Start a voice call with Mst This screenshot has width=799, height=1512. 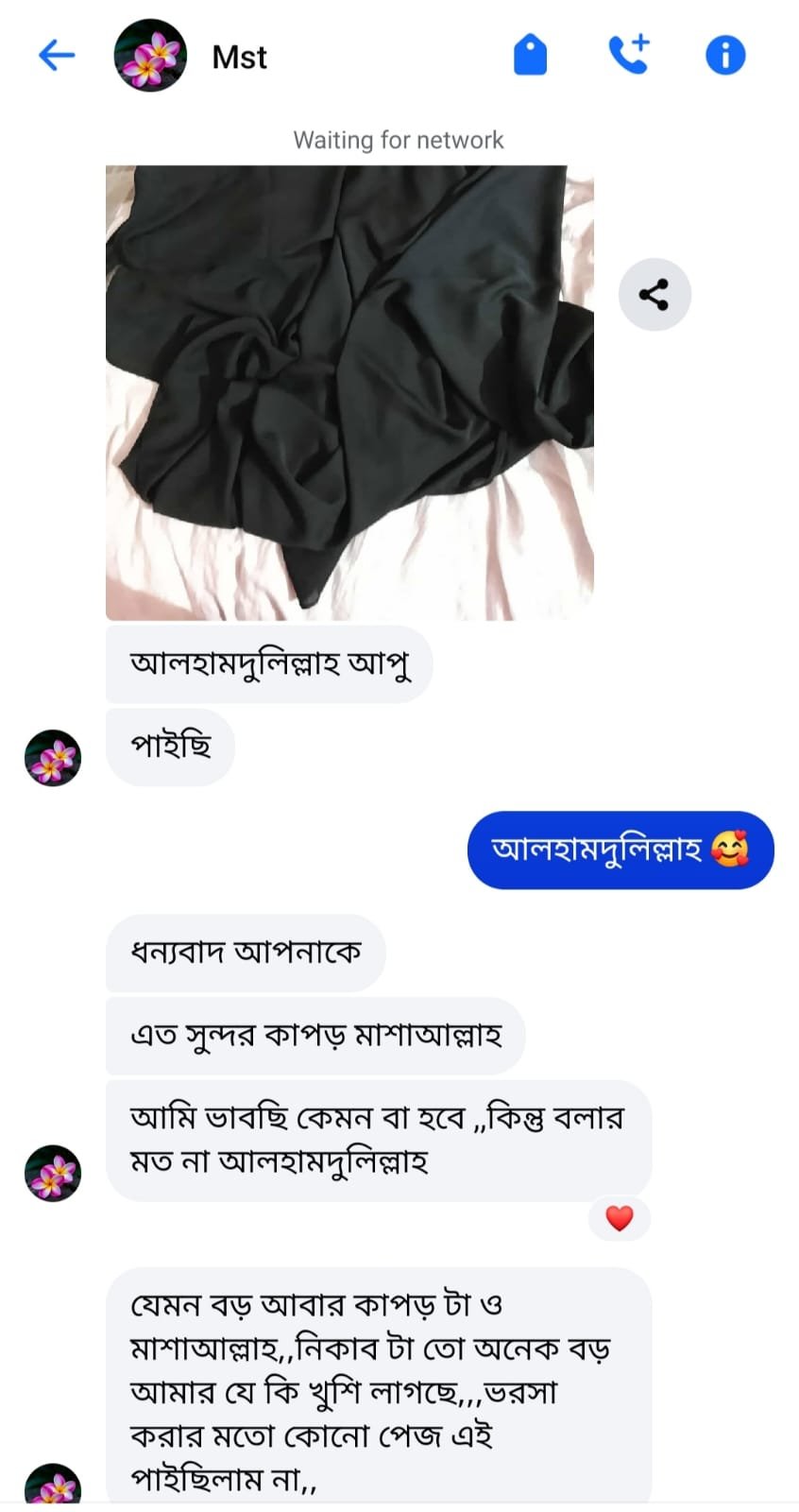pos(628,55)
